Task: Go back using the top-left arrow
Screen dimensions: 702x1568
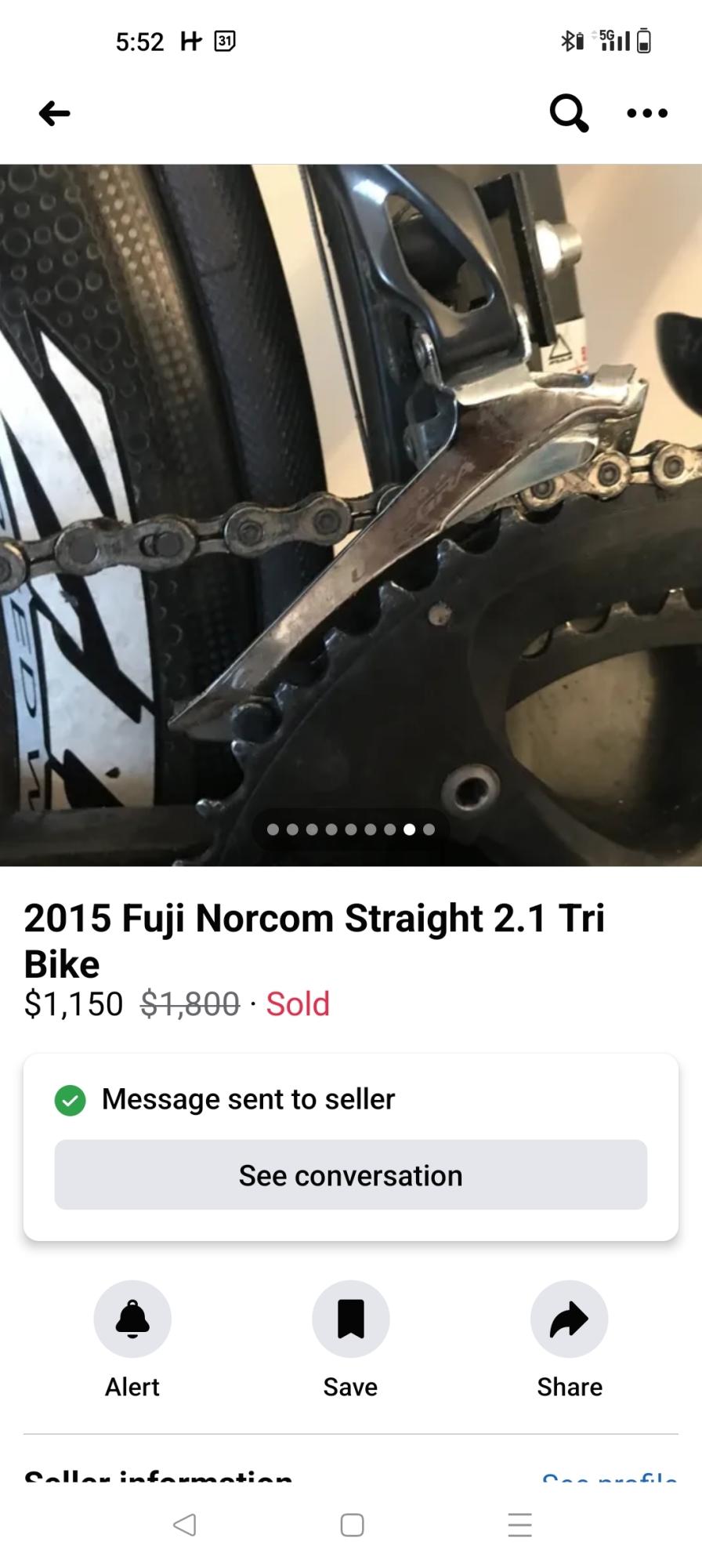Action: (x=54, y=114)
